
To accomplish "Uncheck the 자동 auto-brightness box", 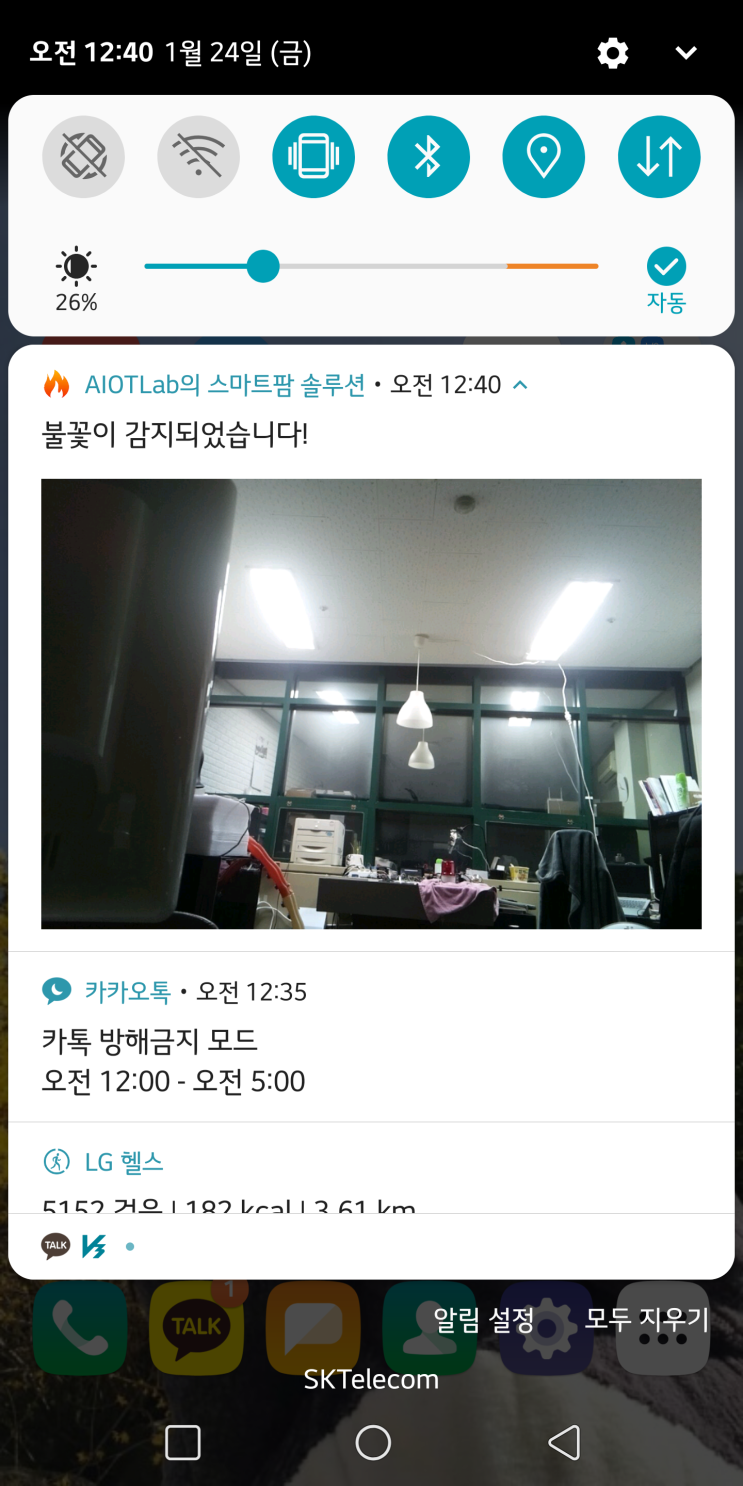I will coord(666,267).
